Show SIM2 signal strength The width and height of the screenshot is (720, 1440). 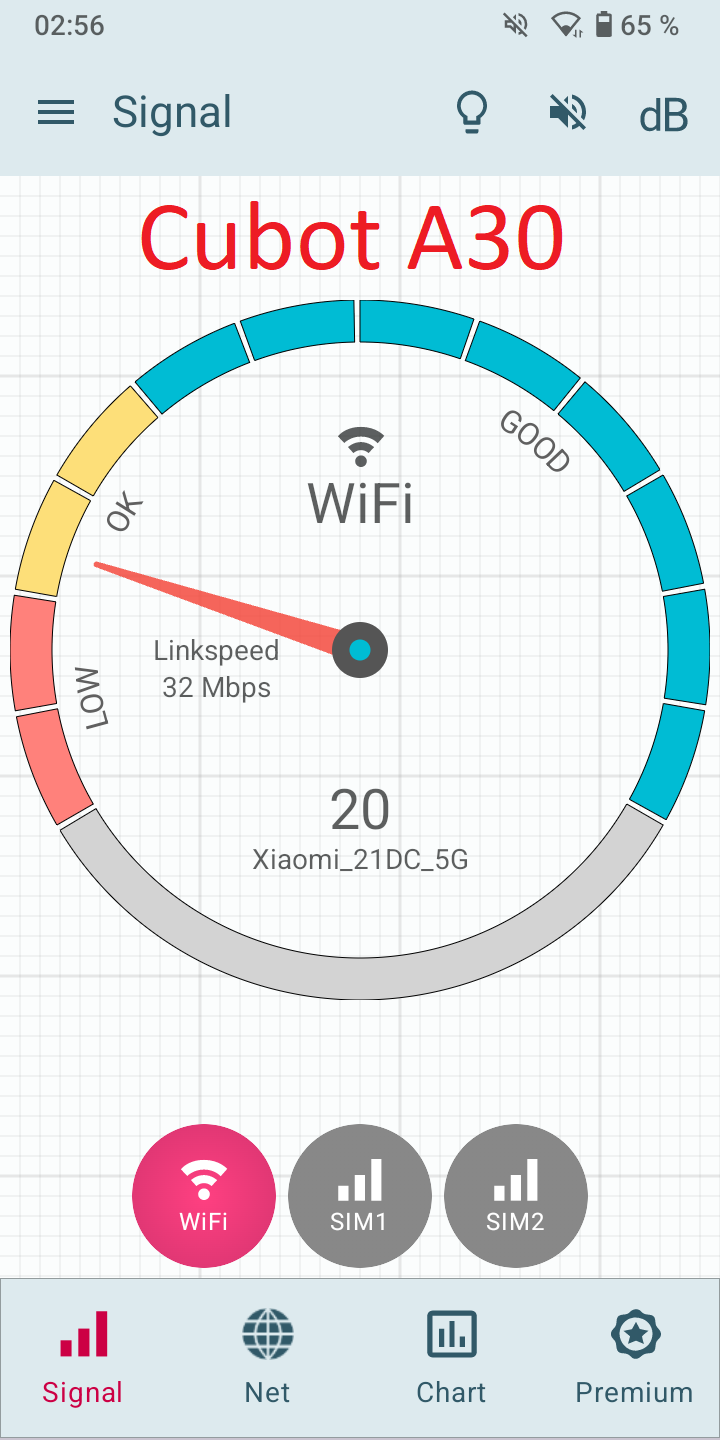pos(516,1196)
